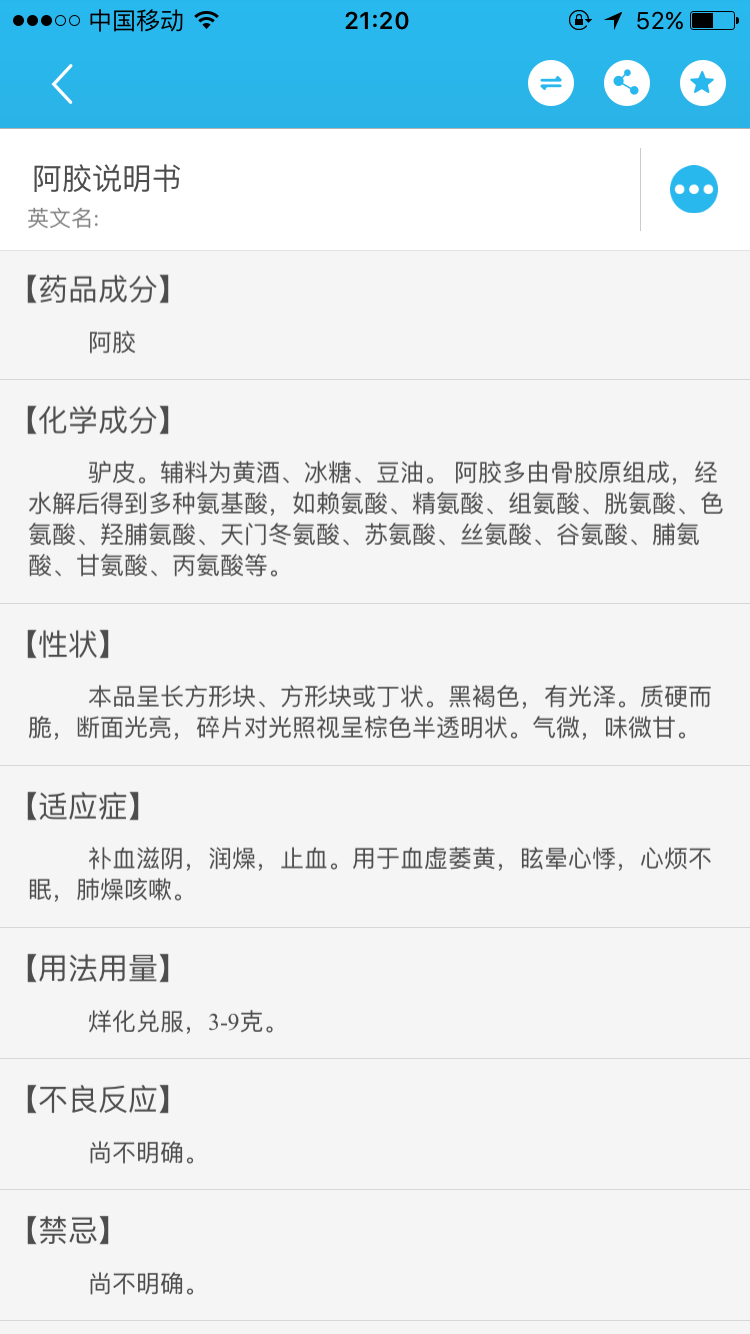This screenshot has width=750, height=1334.
Task: Add 阿胶说明书 to favorites
Action: [x=702, y=83]
